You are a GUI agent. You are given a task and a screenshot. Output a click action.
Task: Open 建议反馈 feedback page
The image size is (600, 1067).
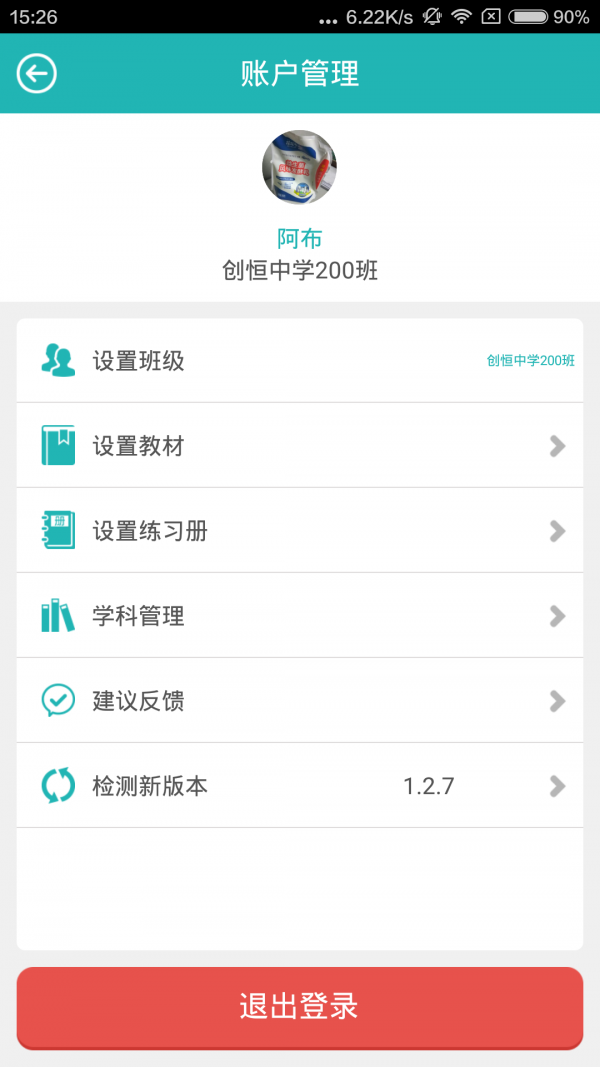(x=300, y=701)
